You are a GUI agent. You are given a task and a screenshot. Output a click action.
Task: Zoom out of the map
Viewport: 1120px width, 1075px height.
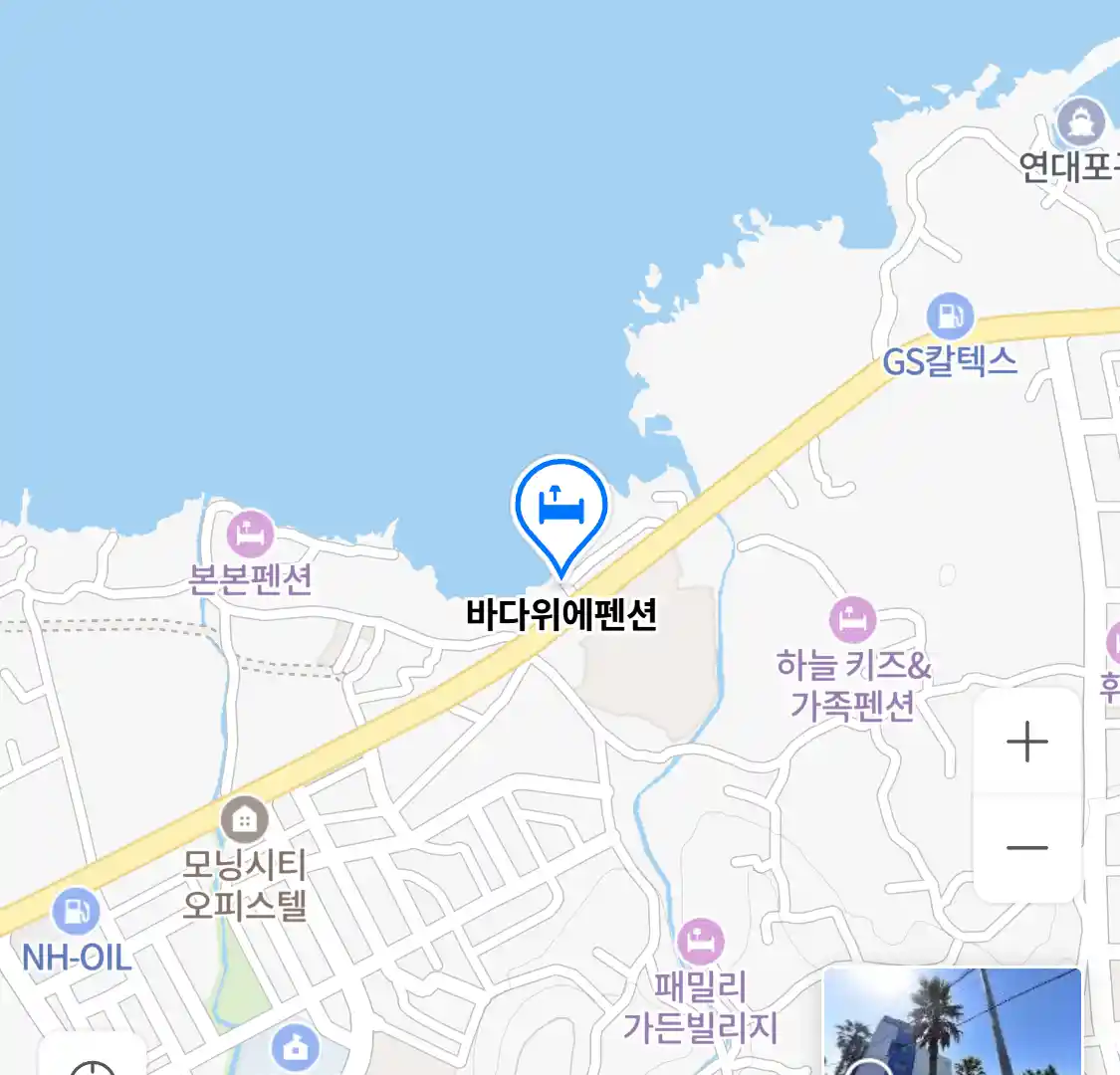[x=1027, y=848]
